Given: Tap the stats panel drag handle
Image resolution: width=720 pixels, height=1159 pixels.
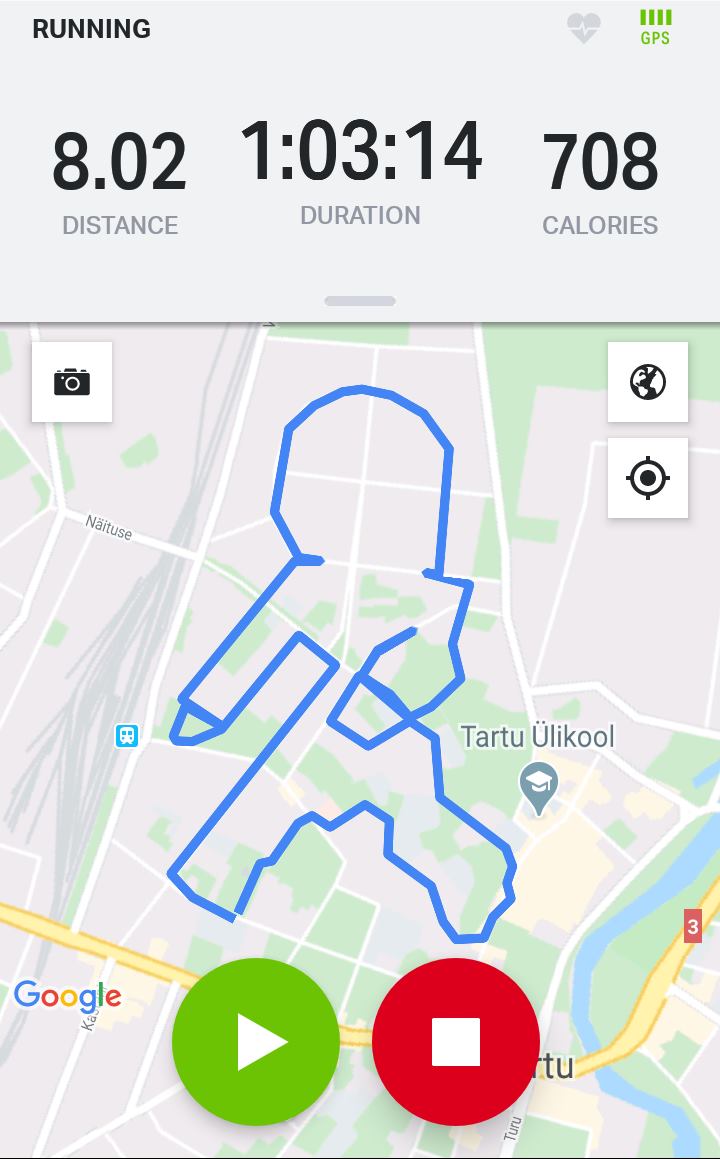Looking at the screenshot, I should coord(360,301).
